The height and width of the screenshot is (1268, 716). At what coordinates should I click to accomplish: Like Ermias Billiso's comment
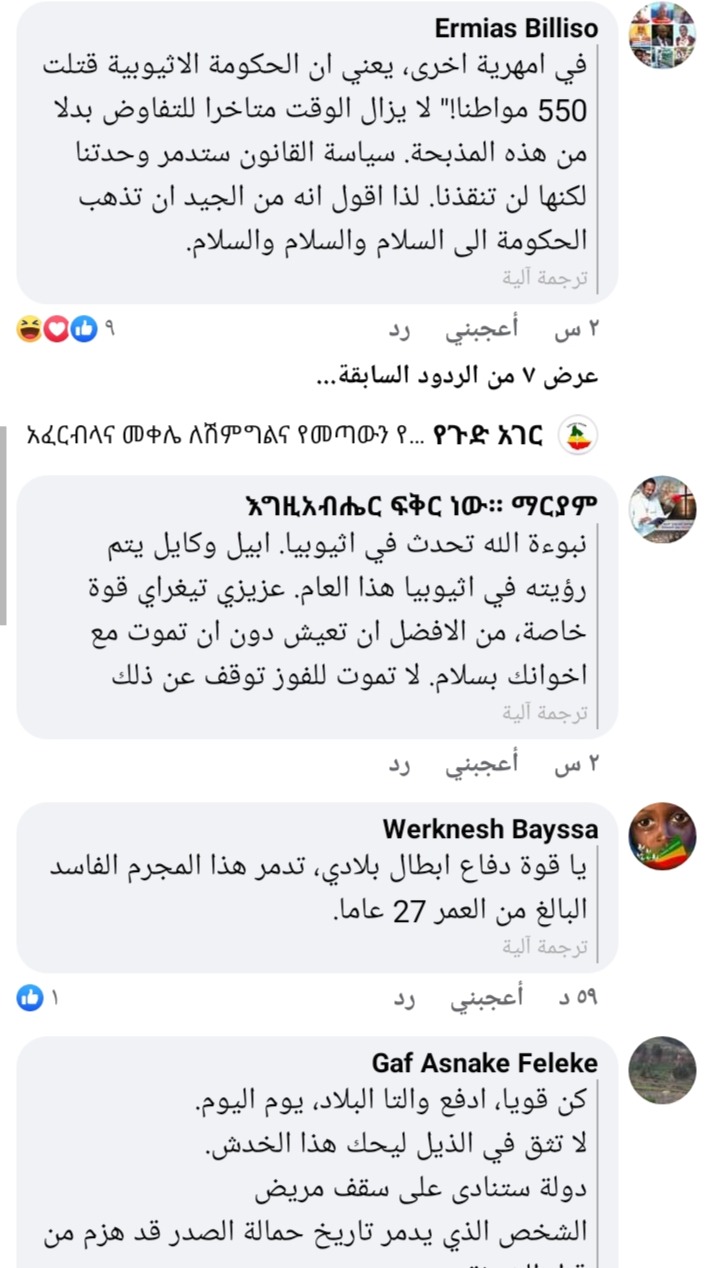pos(493,329)
